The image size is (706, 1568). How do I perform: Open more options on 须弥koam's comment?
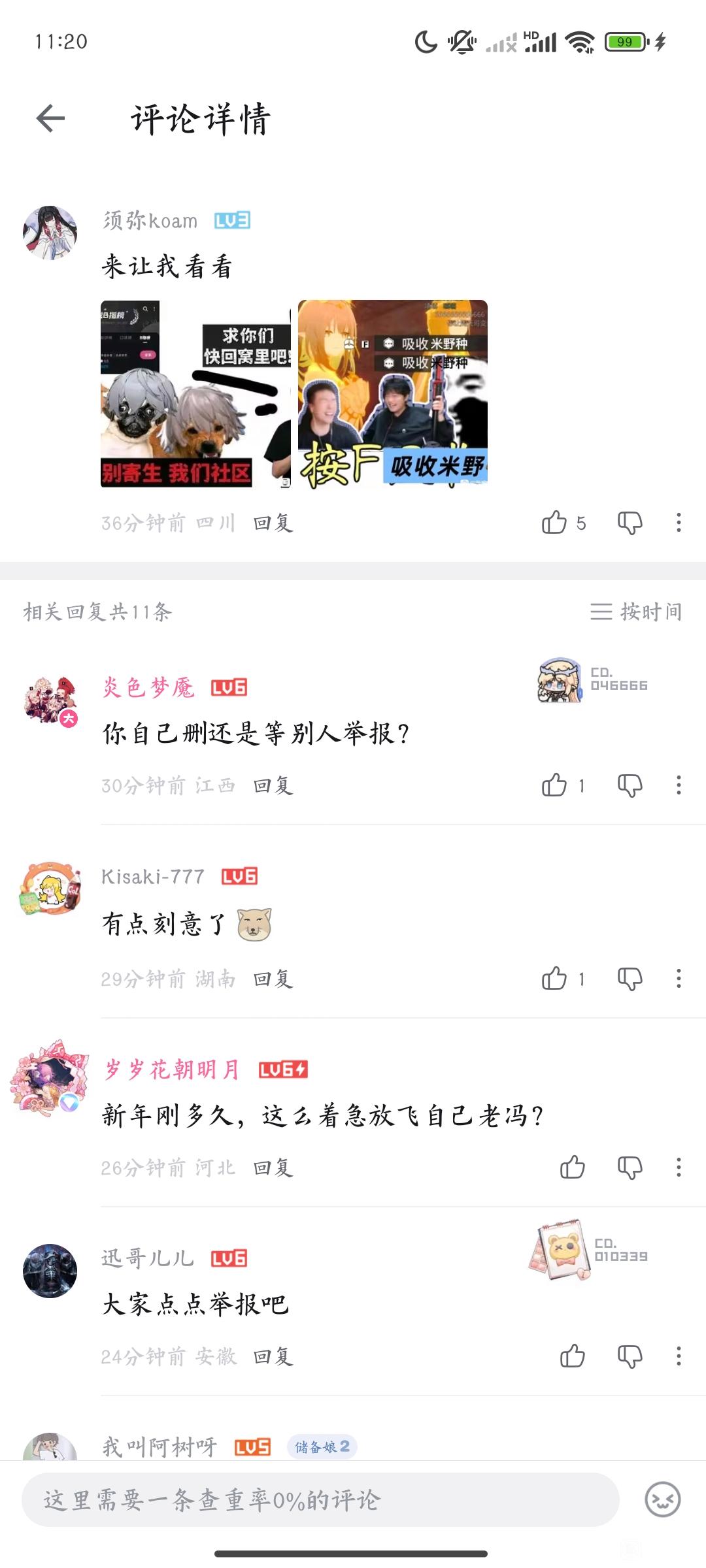(x=679, y=522)
